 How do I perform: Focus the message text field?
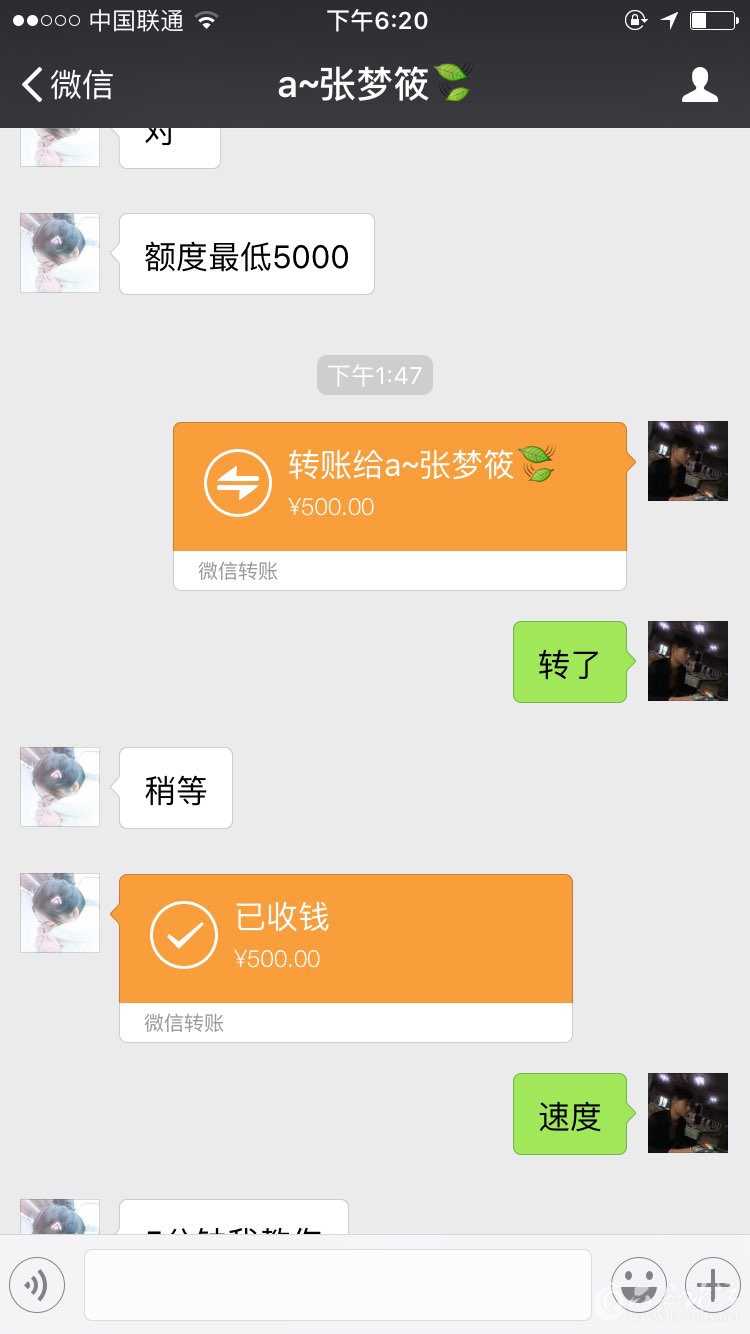(x=337, y=1285)
